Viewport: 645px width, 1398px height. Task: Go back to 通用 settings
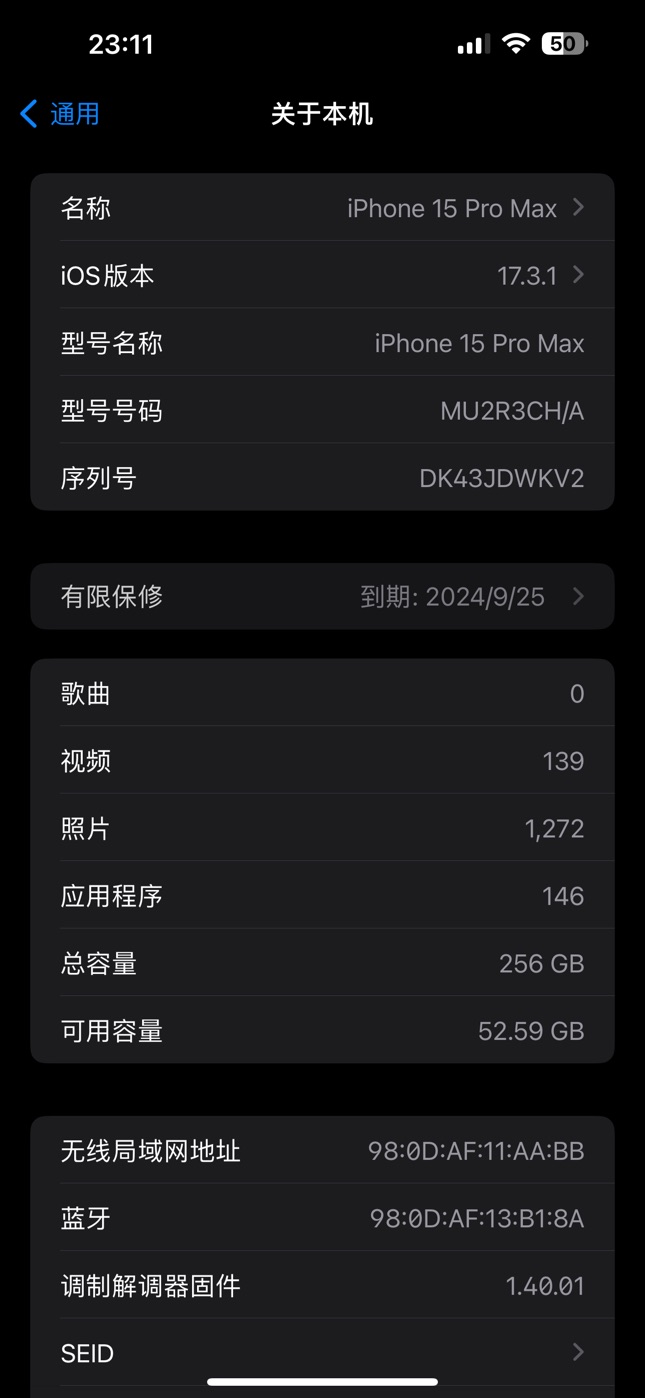pyautogui.click(x=60, y=114)
